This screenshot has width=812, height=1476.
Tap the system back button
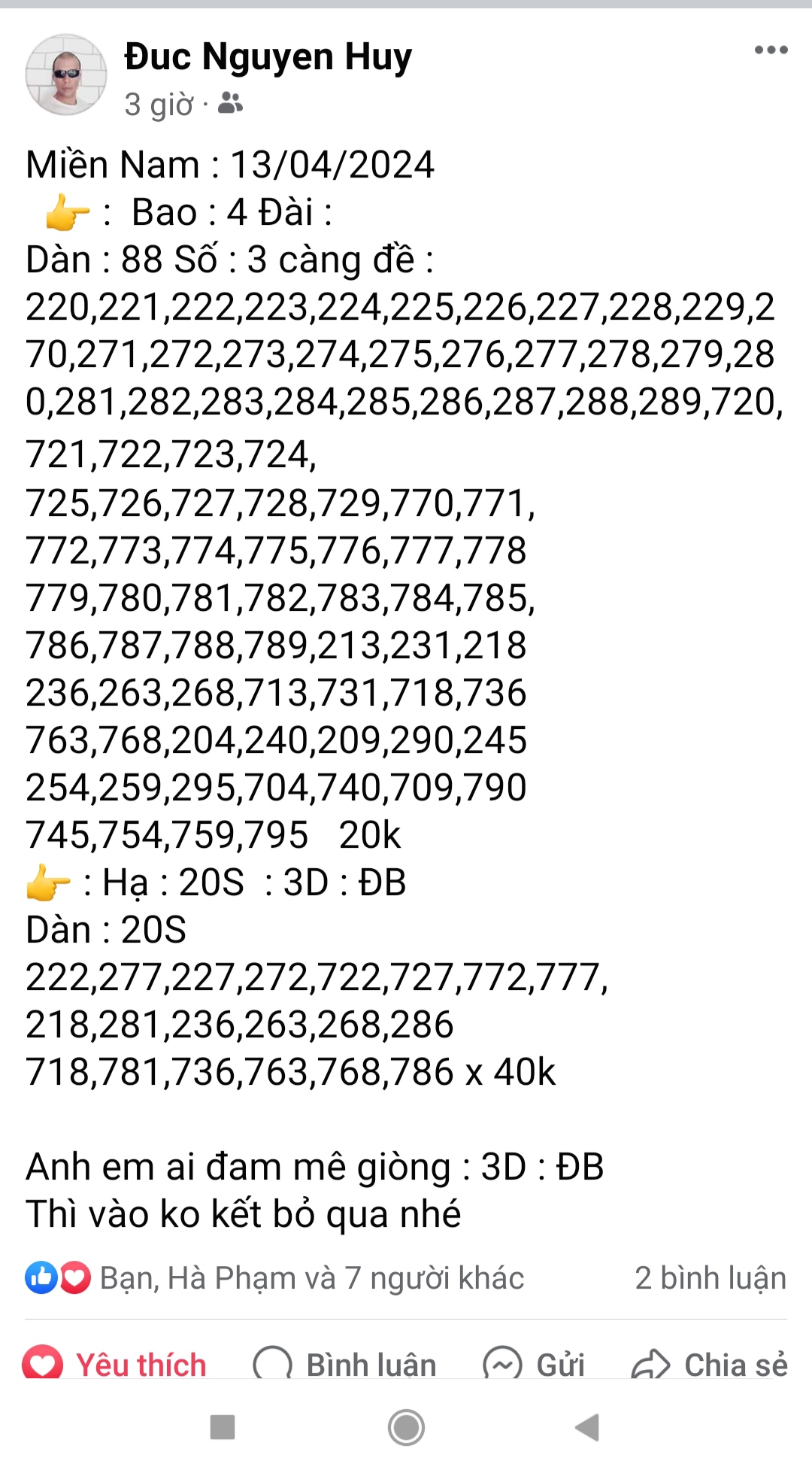tap(587, 1427)
